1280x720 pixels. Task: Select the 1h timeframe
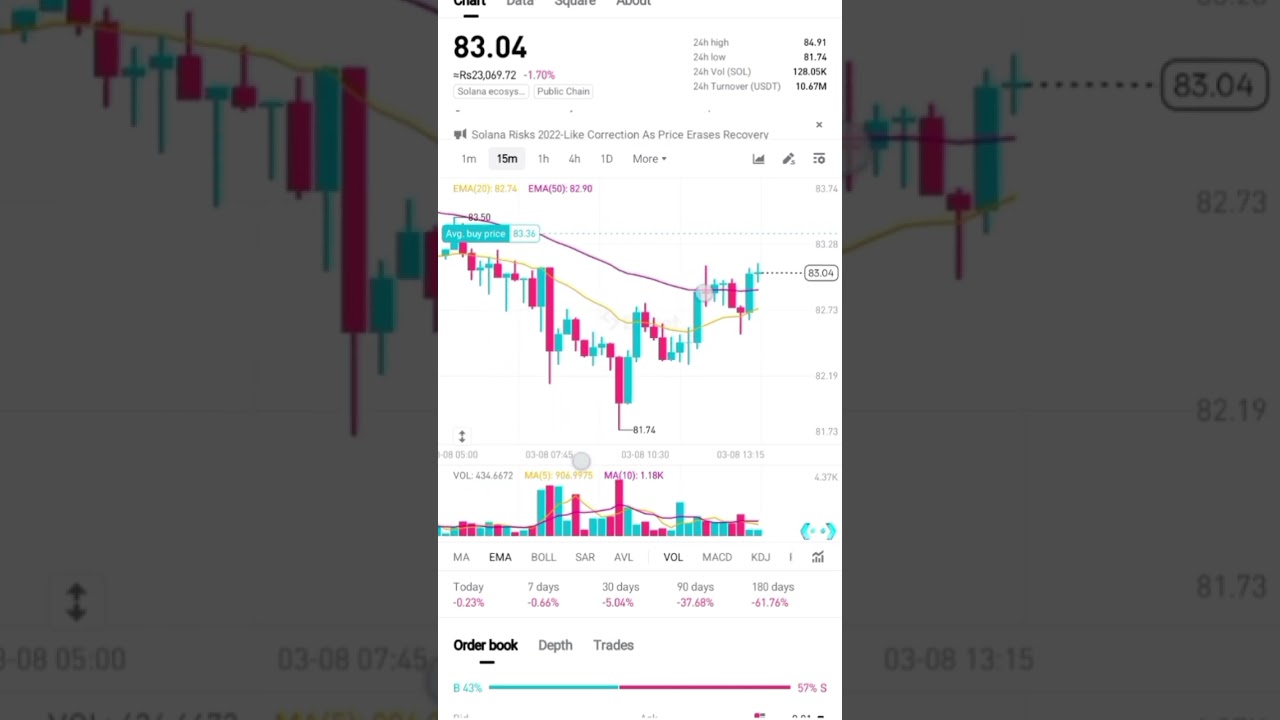[543, 159]
